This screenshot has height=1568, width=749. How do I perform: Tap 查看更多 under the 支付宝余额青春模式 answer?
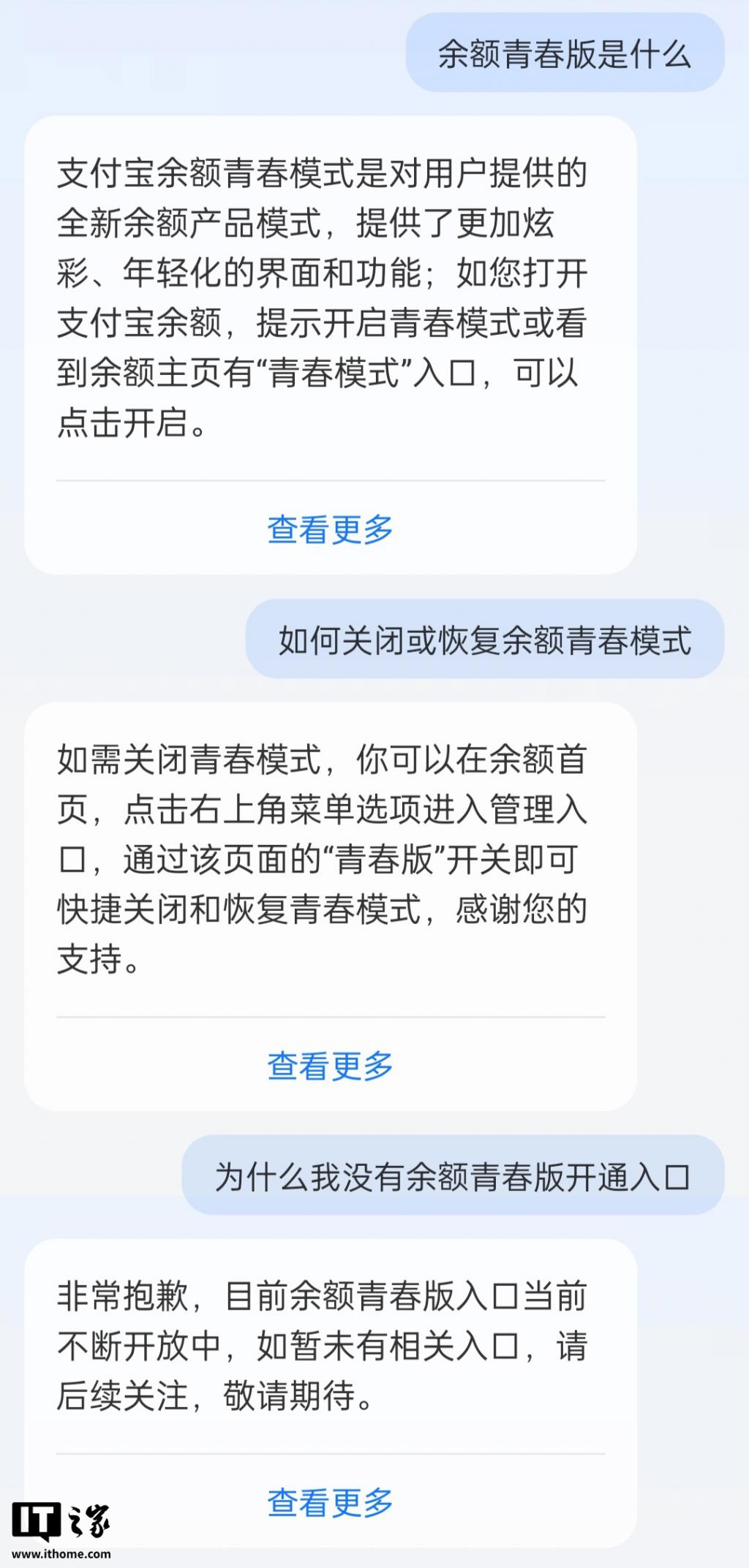point(330,529)
